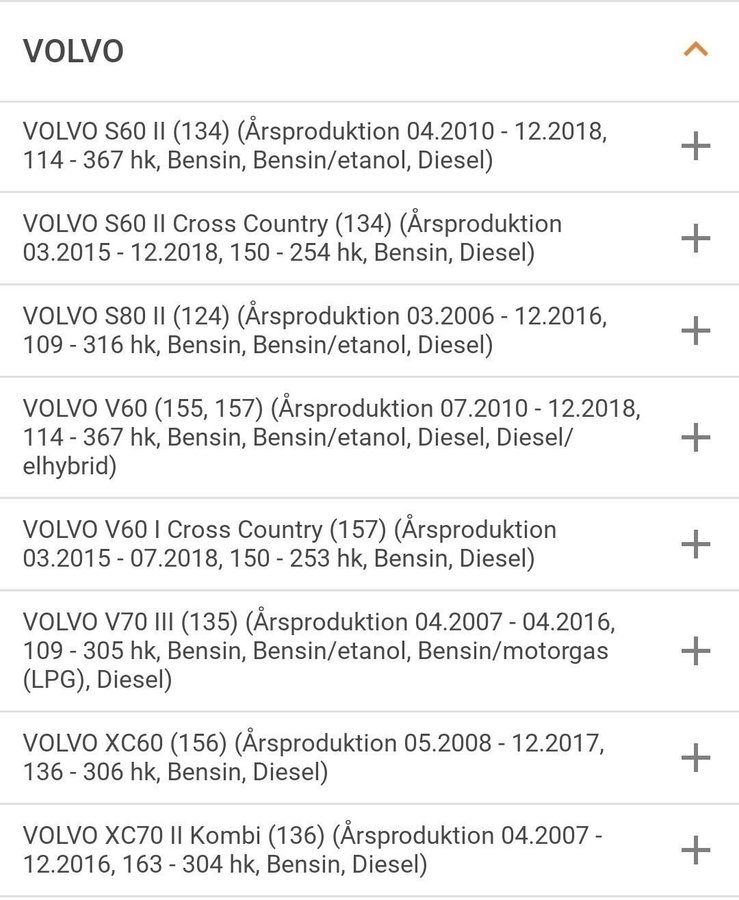Image resolution: width=739 pixels, height=900 pixels.
Task: Expand VOLVO S60 II (134) row
Action: click(x=695, y=146)
